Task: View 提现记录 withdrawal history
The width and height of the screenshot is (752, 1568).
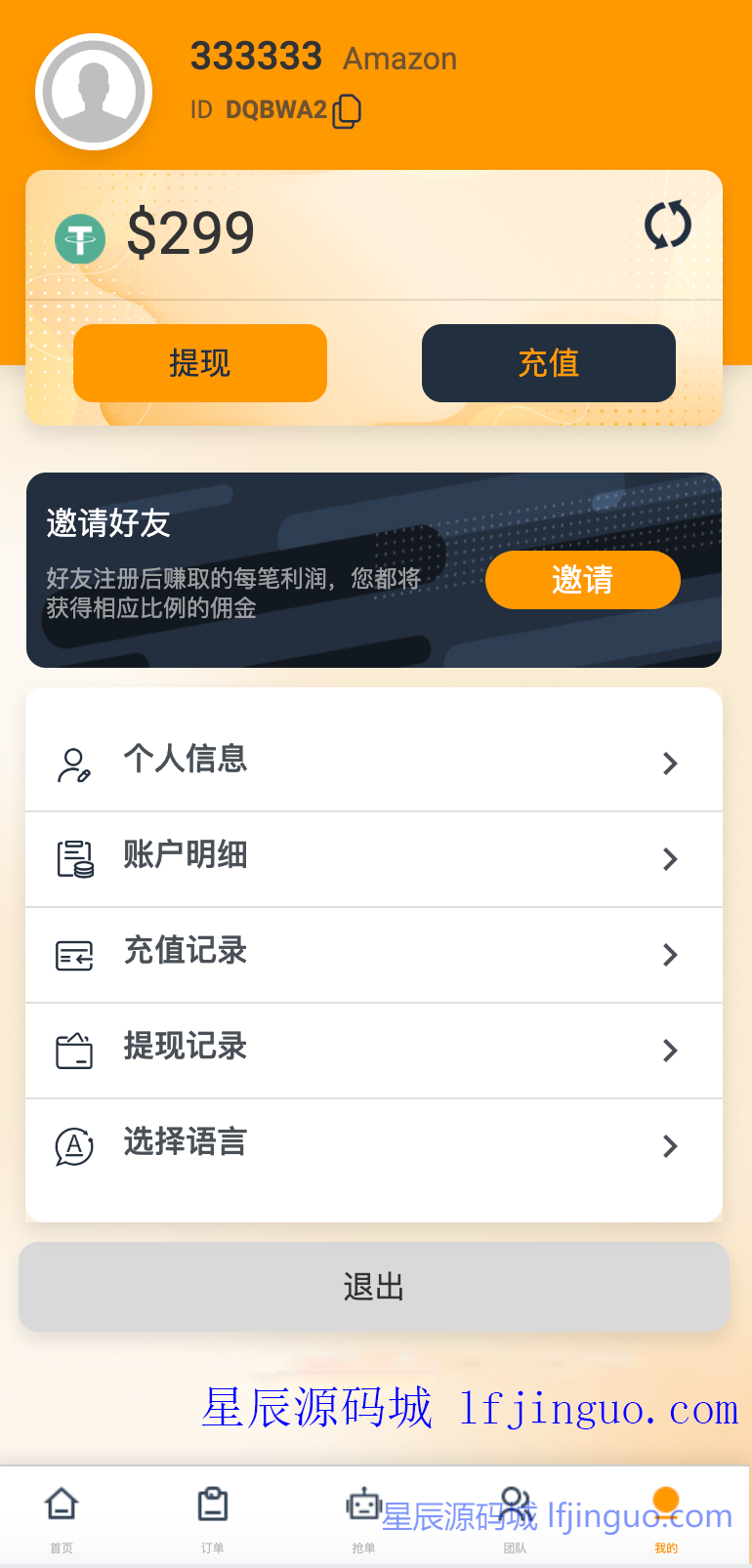Action: 374,1050
